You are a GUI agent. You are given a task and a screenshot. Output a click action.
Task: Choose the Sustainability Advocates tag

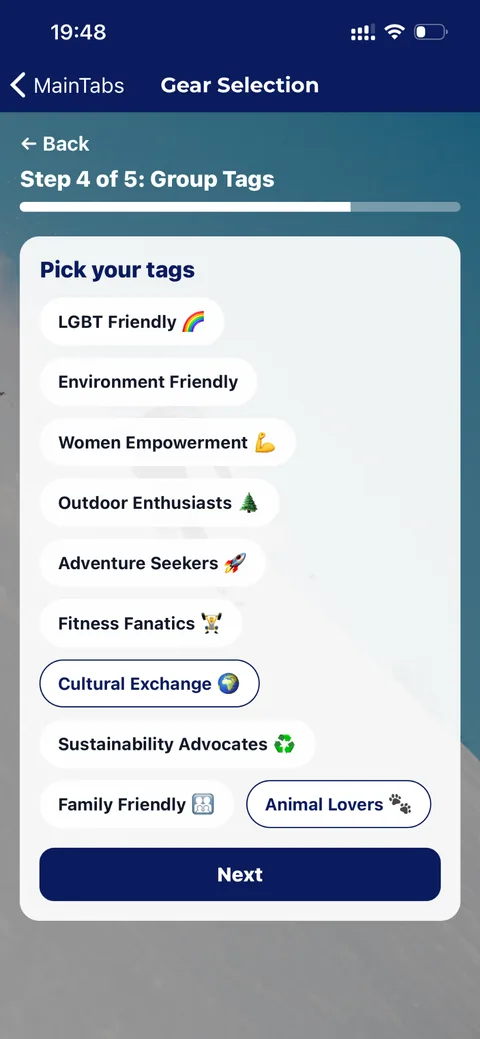click(177, 744)
